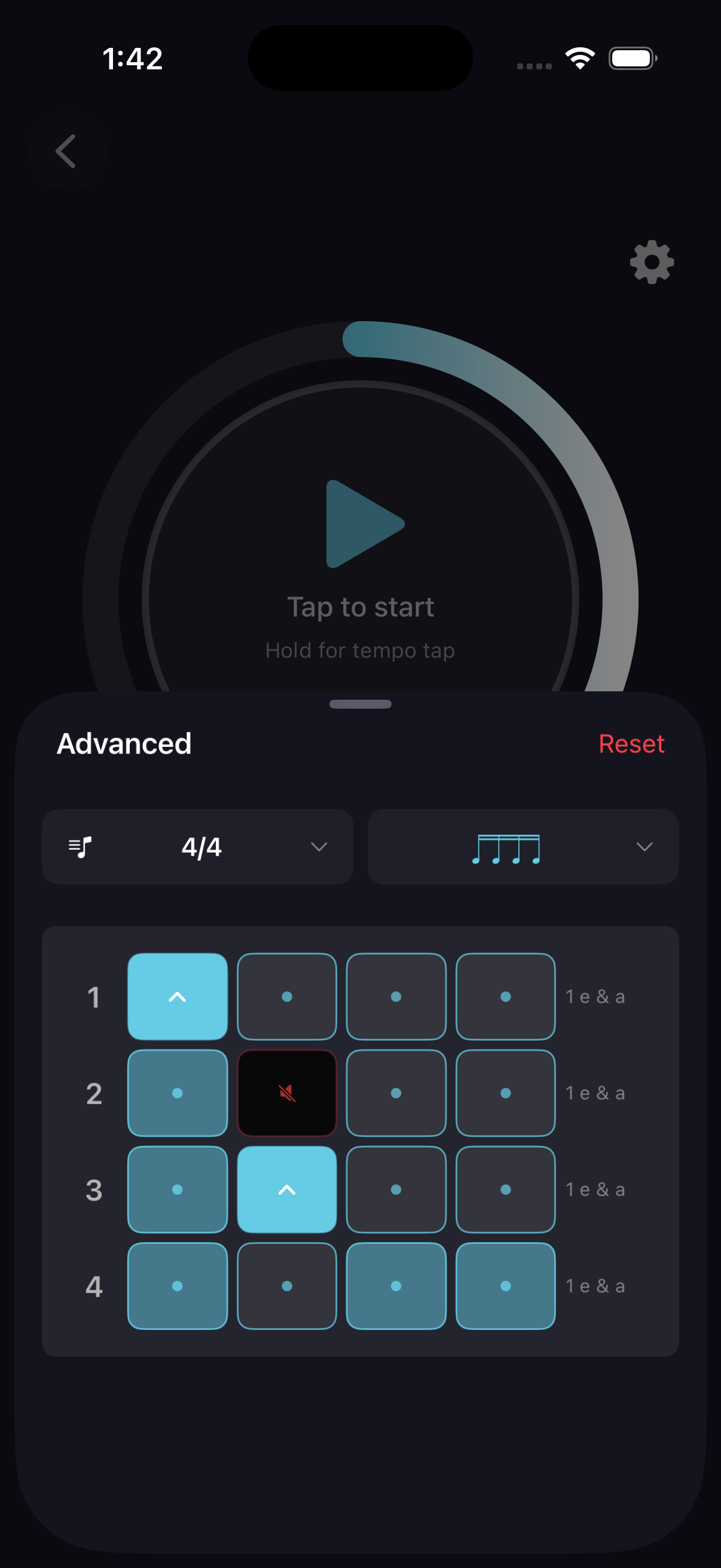Toggle the accented first cell in beat 1
Image resolution: width=721 pixels, height=1568 pixels.
point(178,996)
